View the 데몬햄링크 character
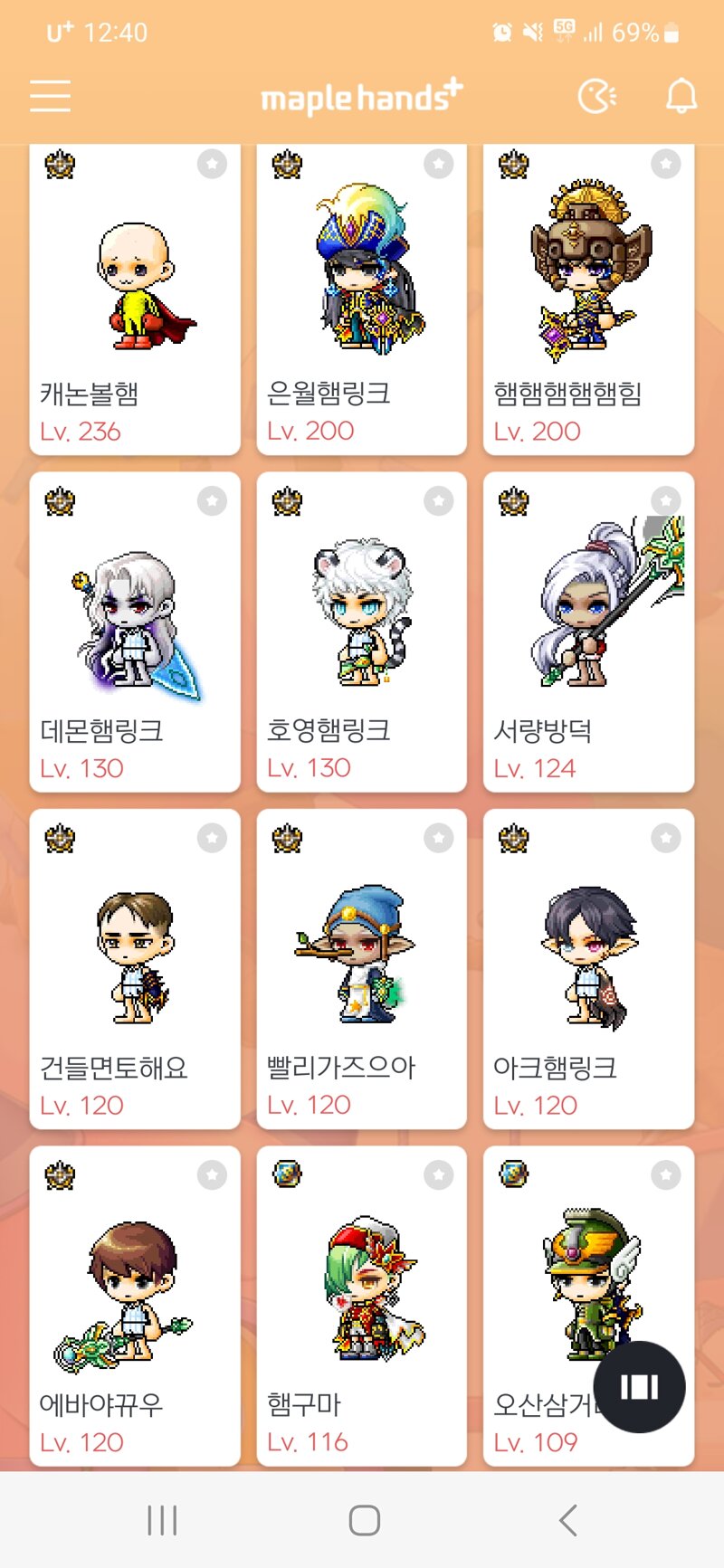The image size is (724, 1568). tap(135, 633)
